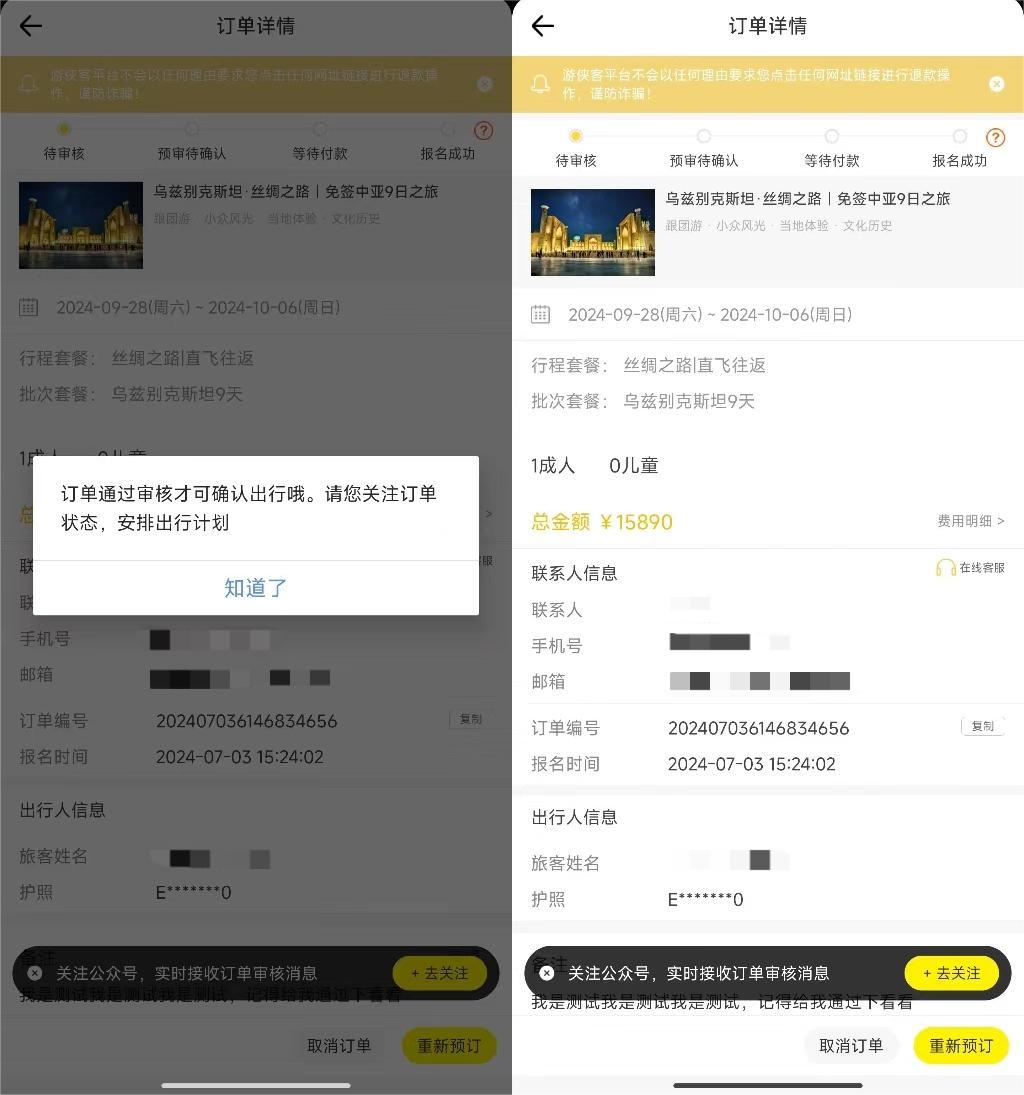Tap 去关注 on the undimmed screen's follow banner
This screenshot has height=1095, width=1024.
pos(951,973)
